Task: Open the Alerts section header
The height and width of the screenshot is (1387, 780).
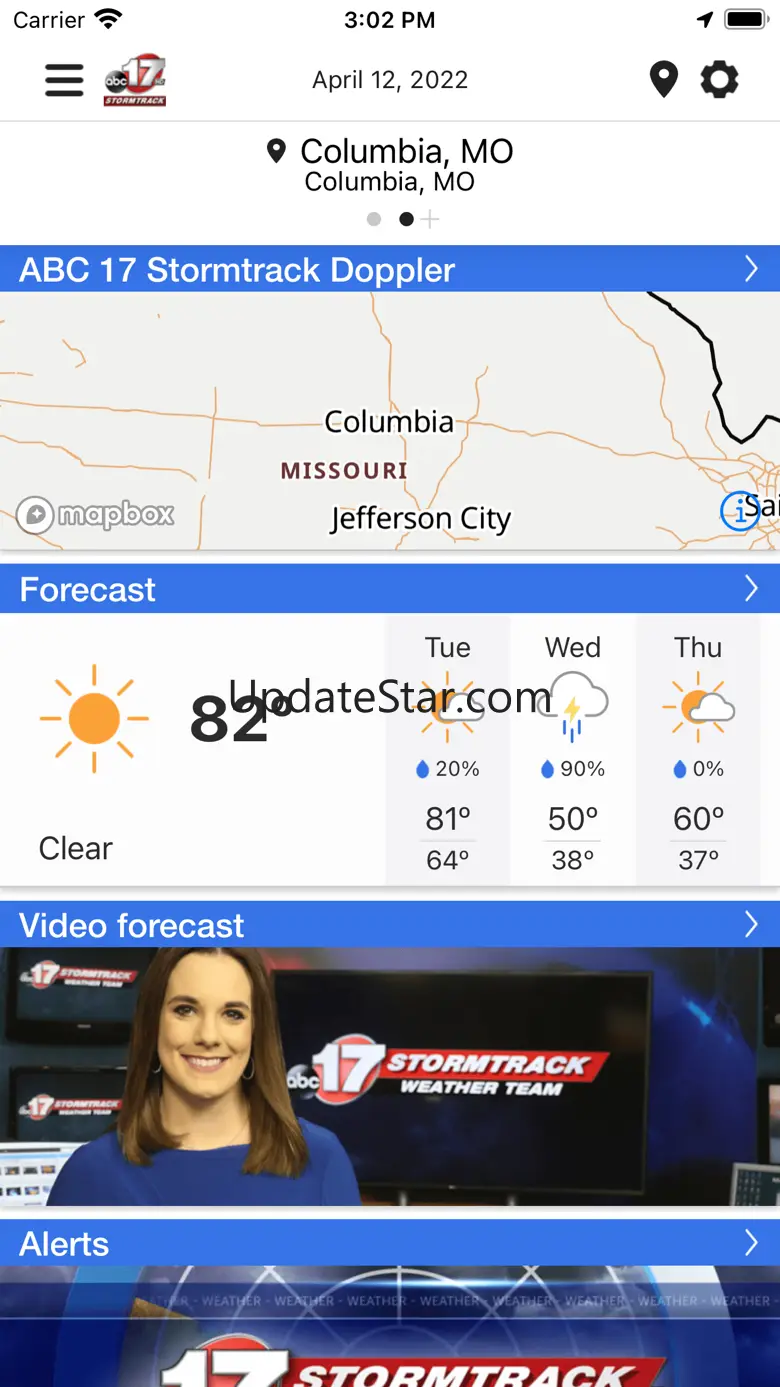Action: point(390,1243)
